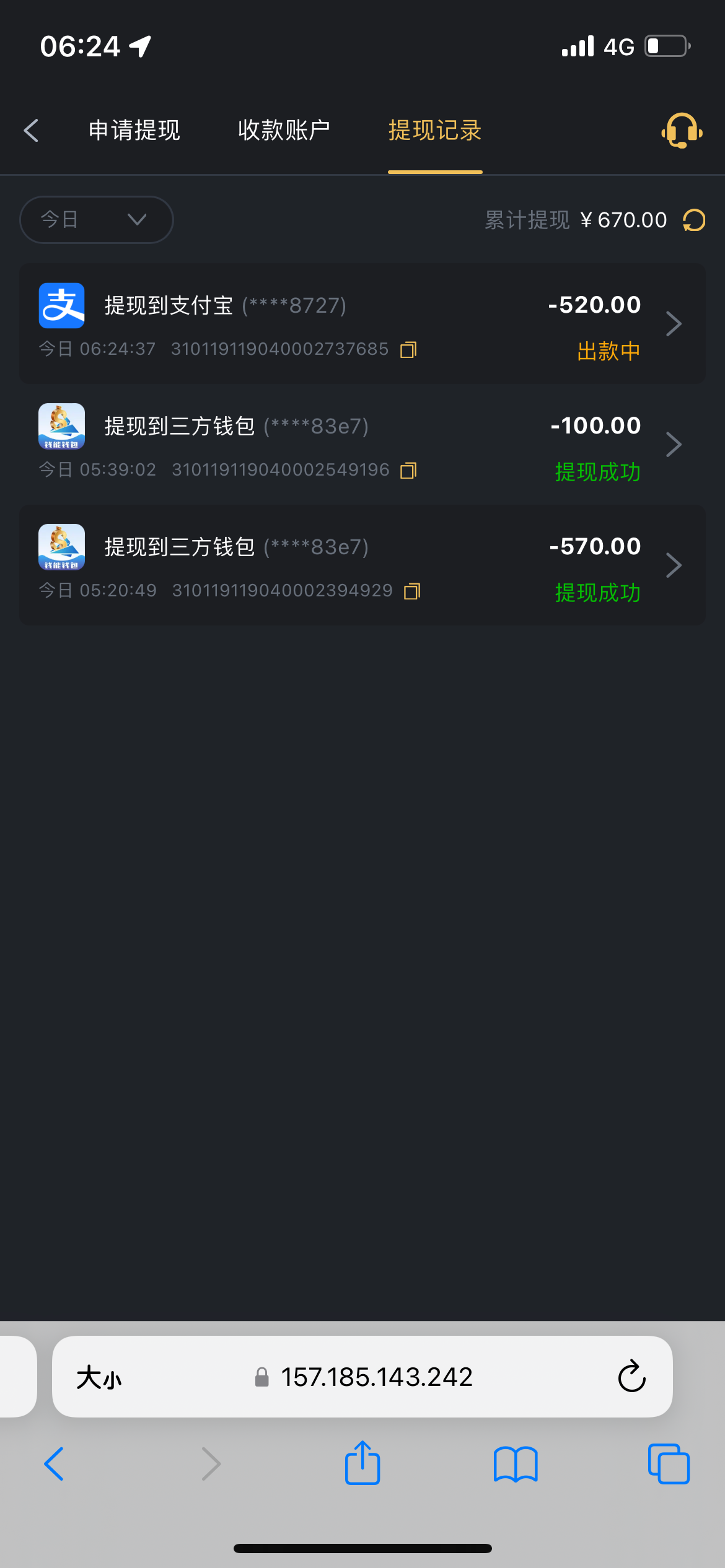
Task: Go back in the browser toolbar
Action: coord(54,1464)
